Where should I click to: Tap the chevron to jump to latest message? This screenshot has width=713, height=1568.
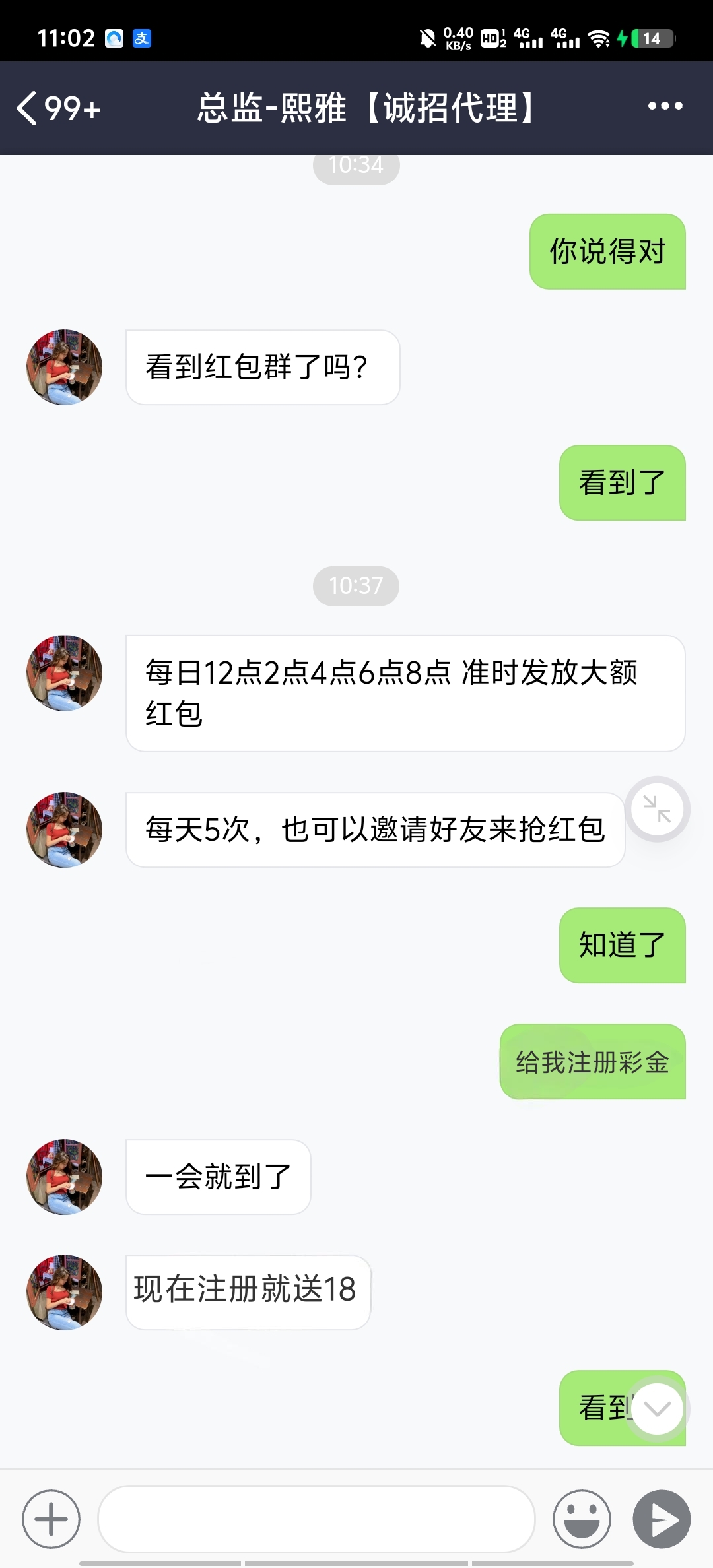point(656,1409)
